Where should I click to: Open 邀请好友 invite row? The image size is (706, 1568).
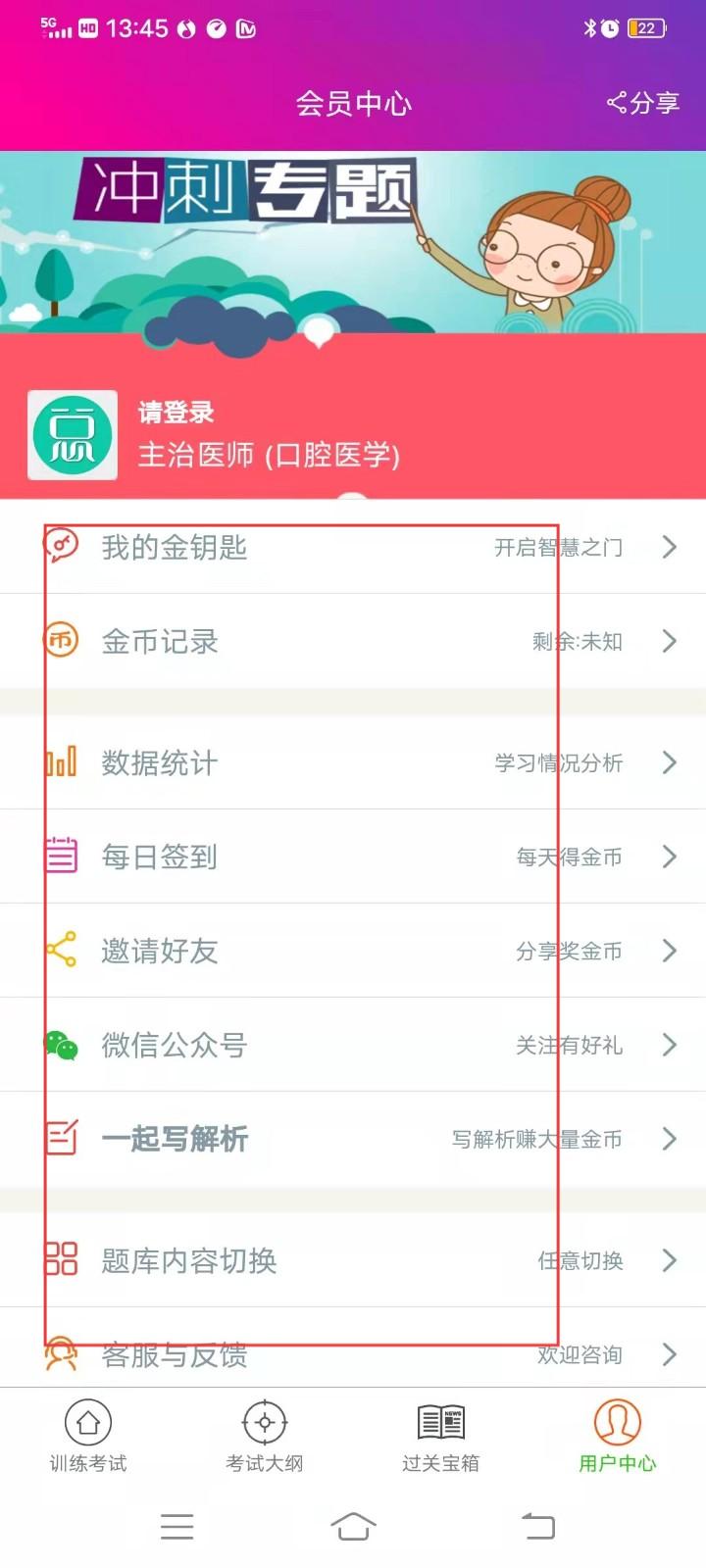(353, 951)
